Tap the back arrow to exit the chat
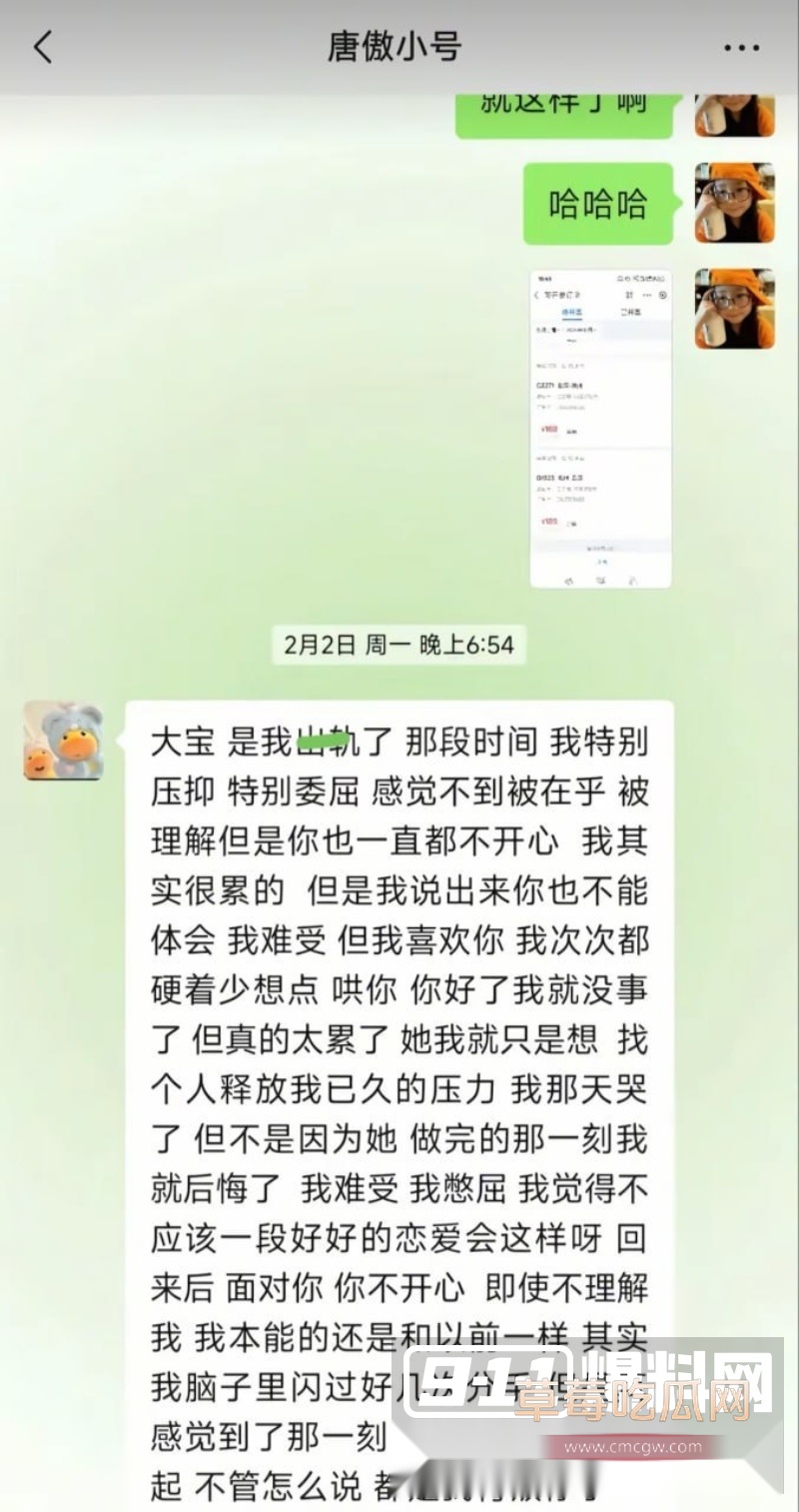The image size is (799, 1512). pyautogui.click(x=44, y=46)
